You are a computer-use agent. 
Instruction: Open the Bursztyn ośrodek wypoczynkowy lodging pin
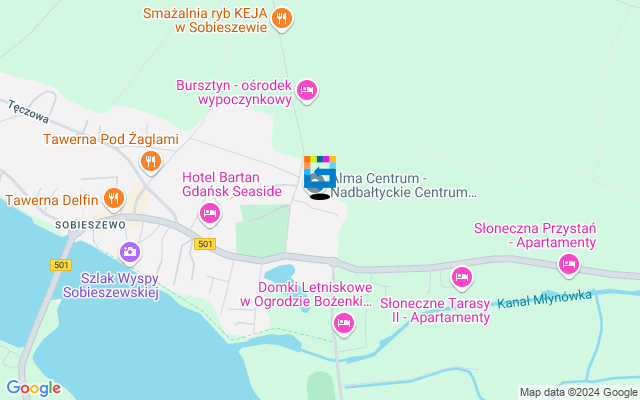(307, 91)
